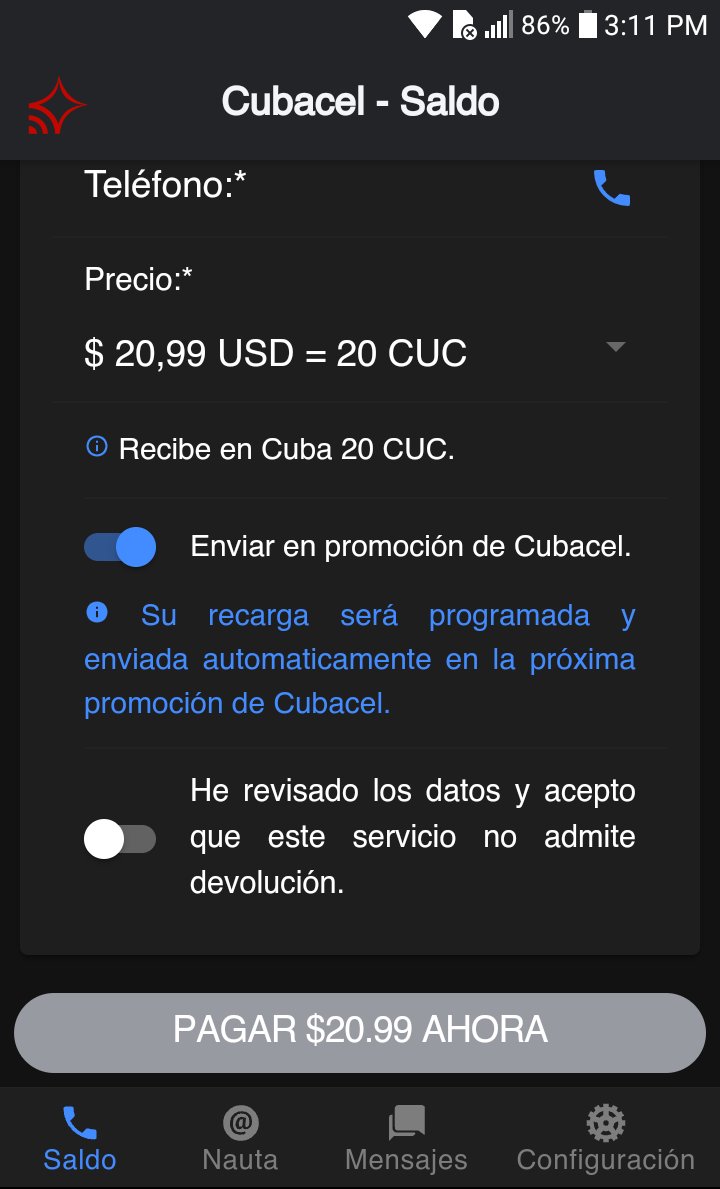Tap the phone icon beside Teléfono field
This screenshot has width=720, height=1189.
pos(611,187)
